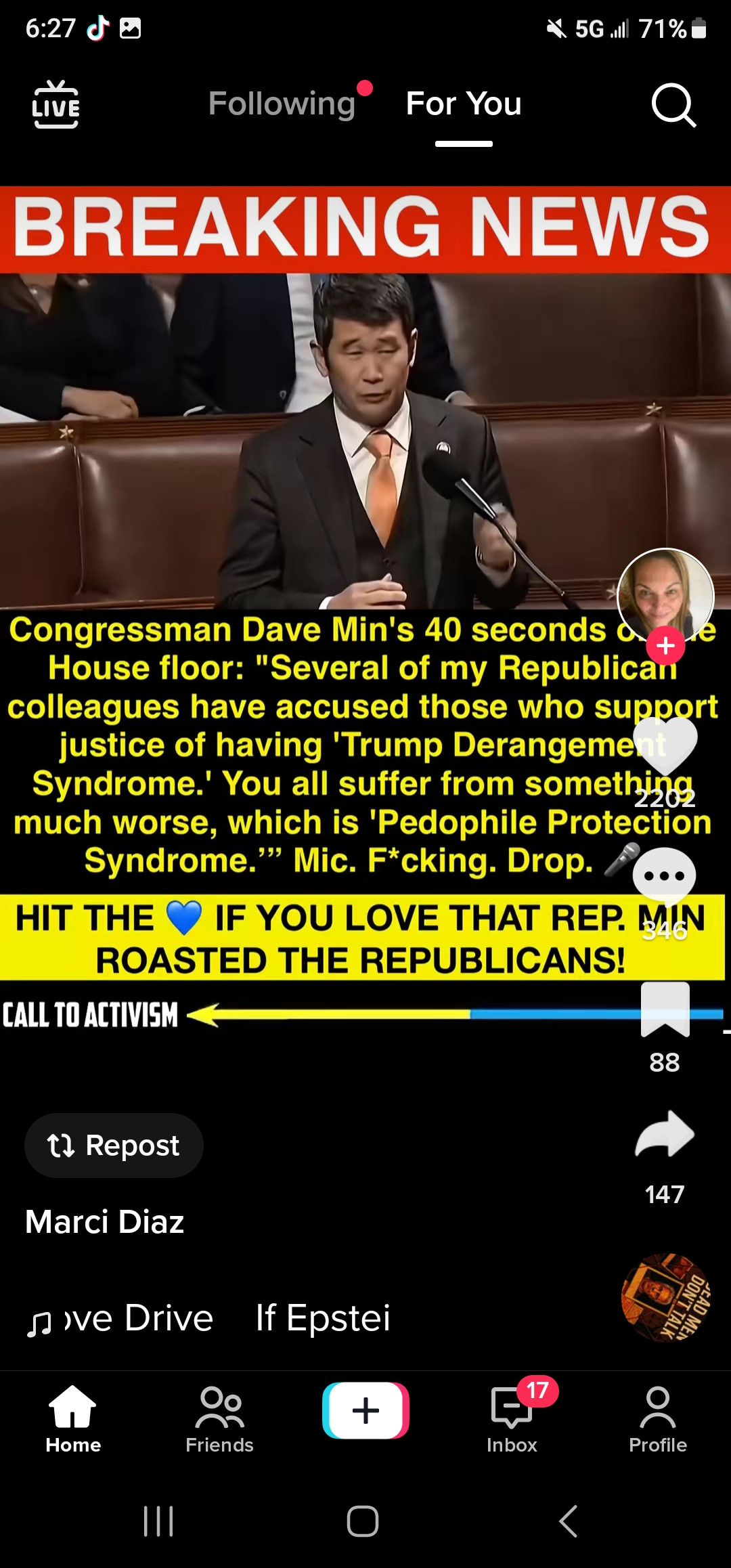Screen dimensions: 731x1568
Task: Go to the Home tab
Action: (x=73, y=1419)
